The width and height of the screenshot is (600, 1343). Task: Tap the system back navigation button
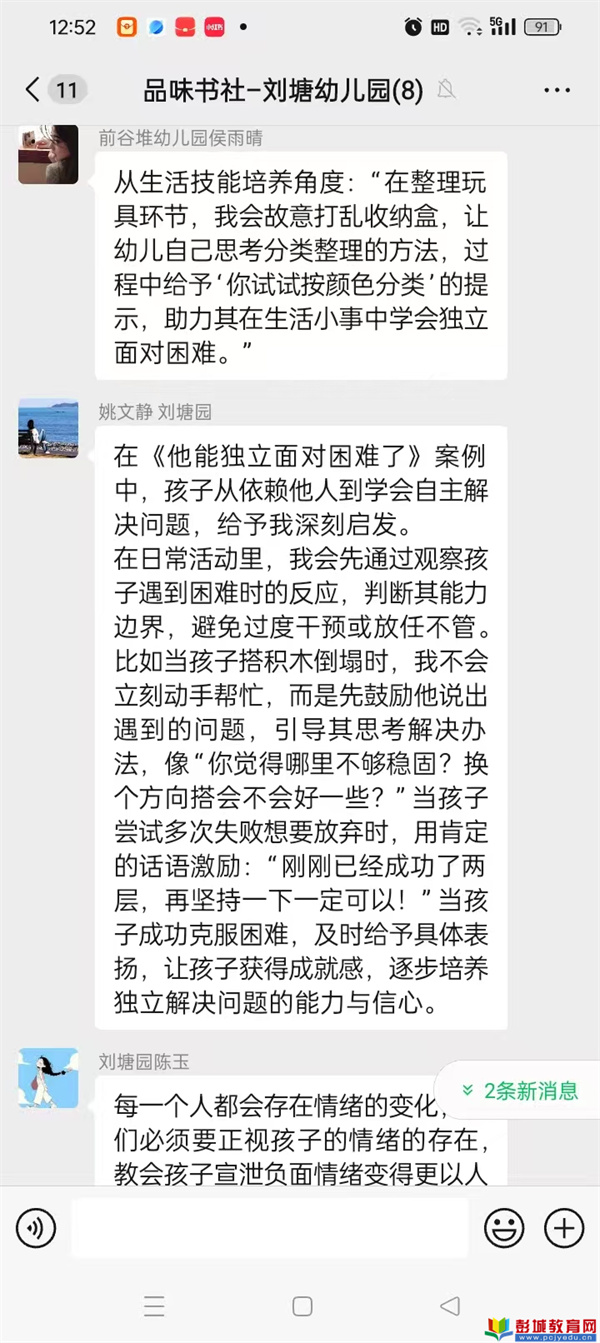[x=450, y=1306]
